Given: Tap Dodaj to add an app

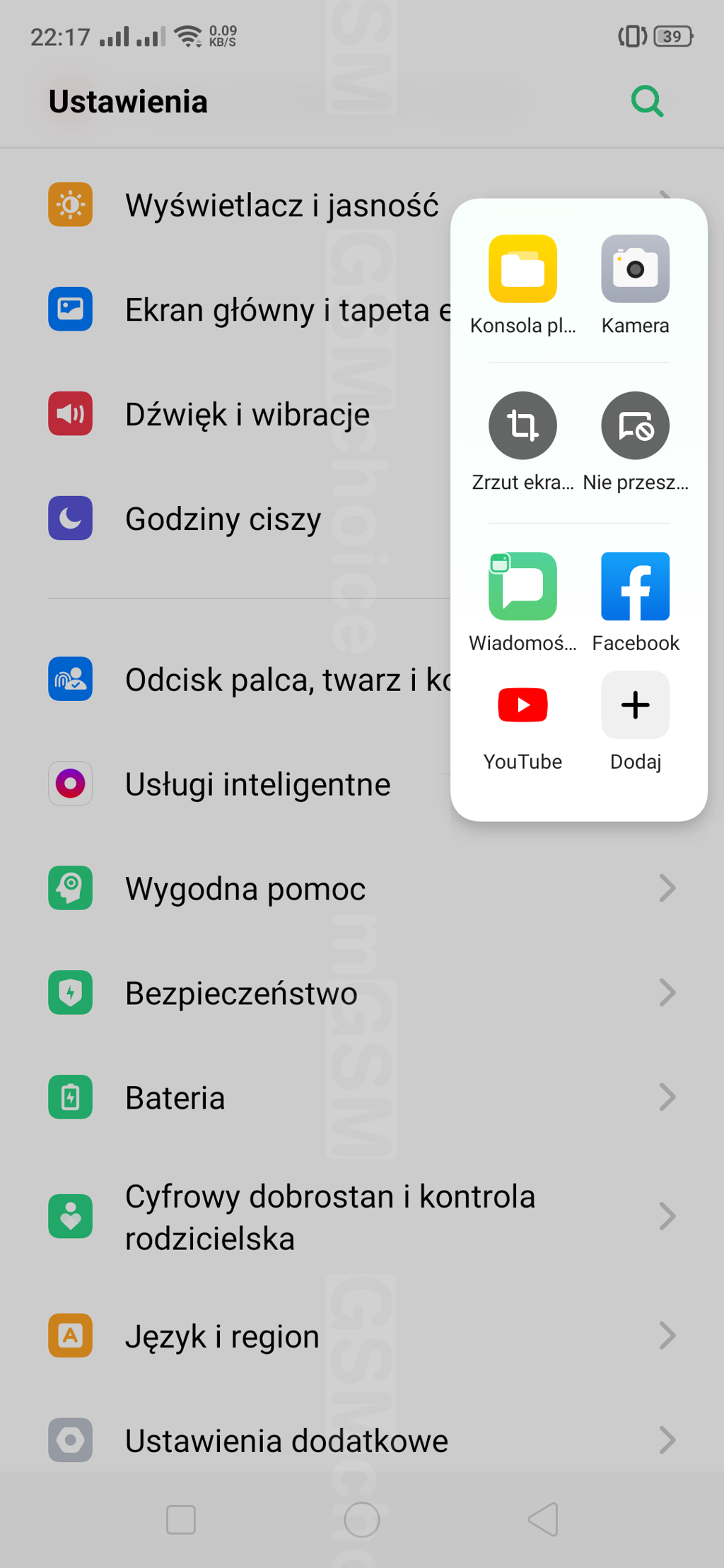Looking at the screenshot, I should tap(635, 721).
